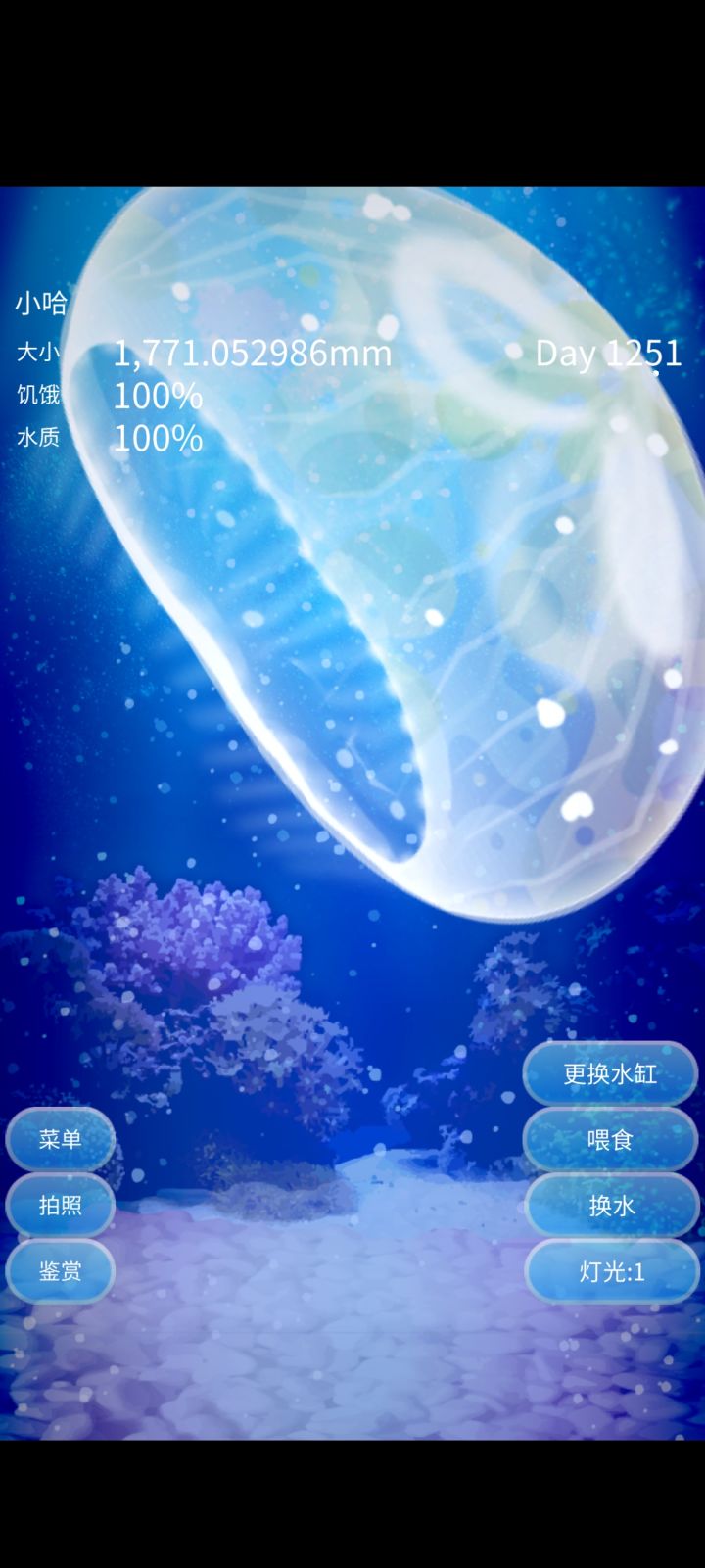The width and height of the screenshot is (705, 1568).
Task: Click 换水 to change the water
Action: click(610, 1206)
